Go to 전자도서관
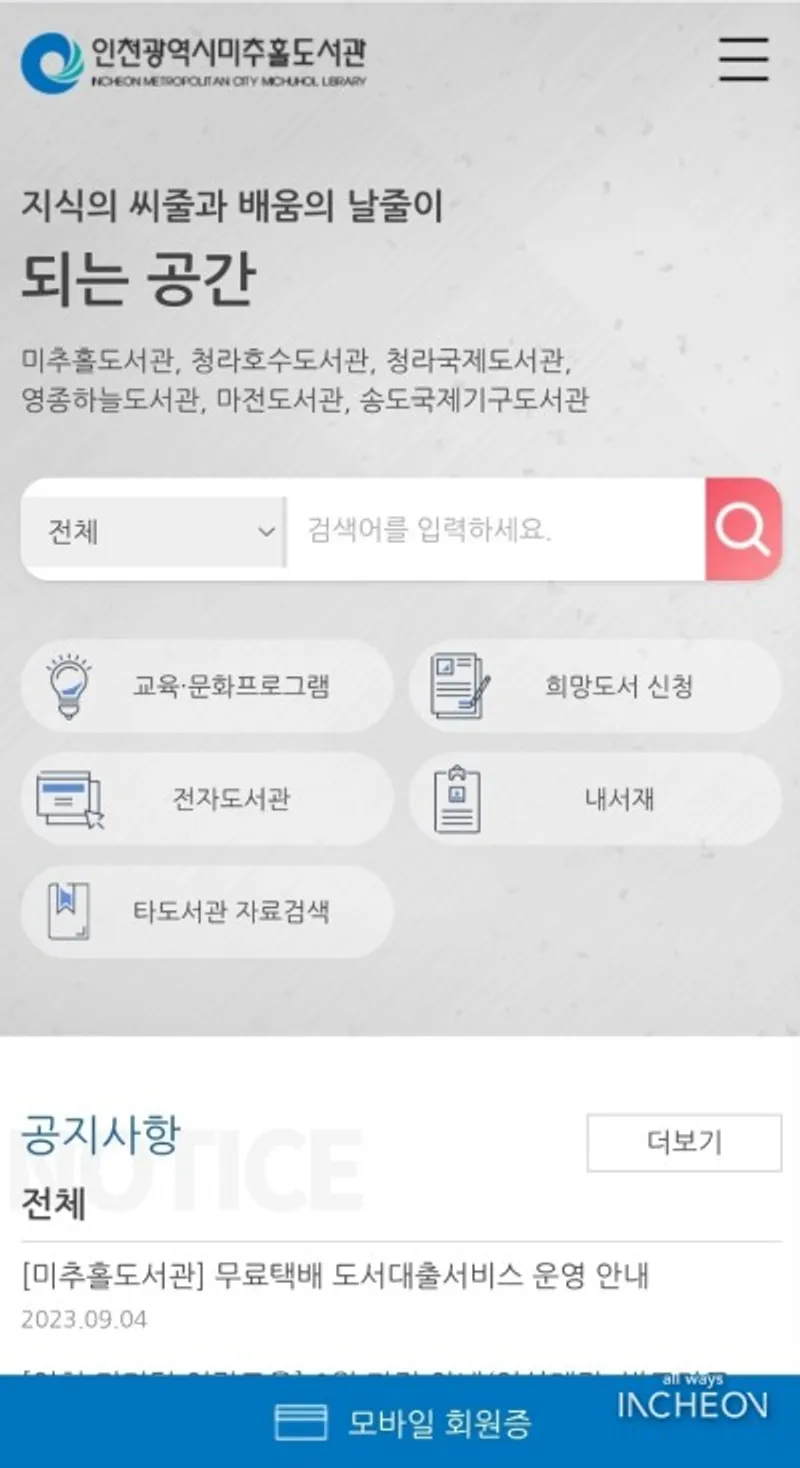Viewport: 800px width, 1468px height. coord(207,799)
